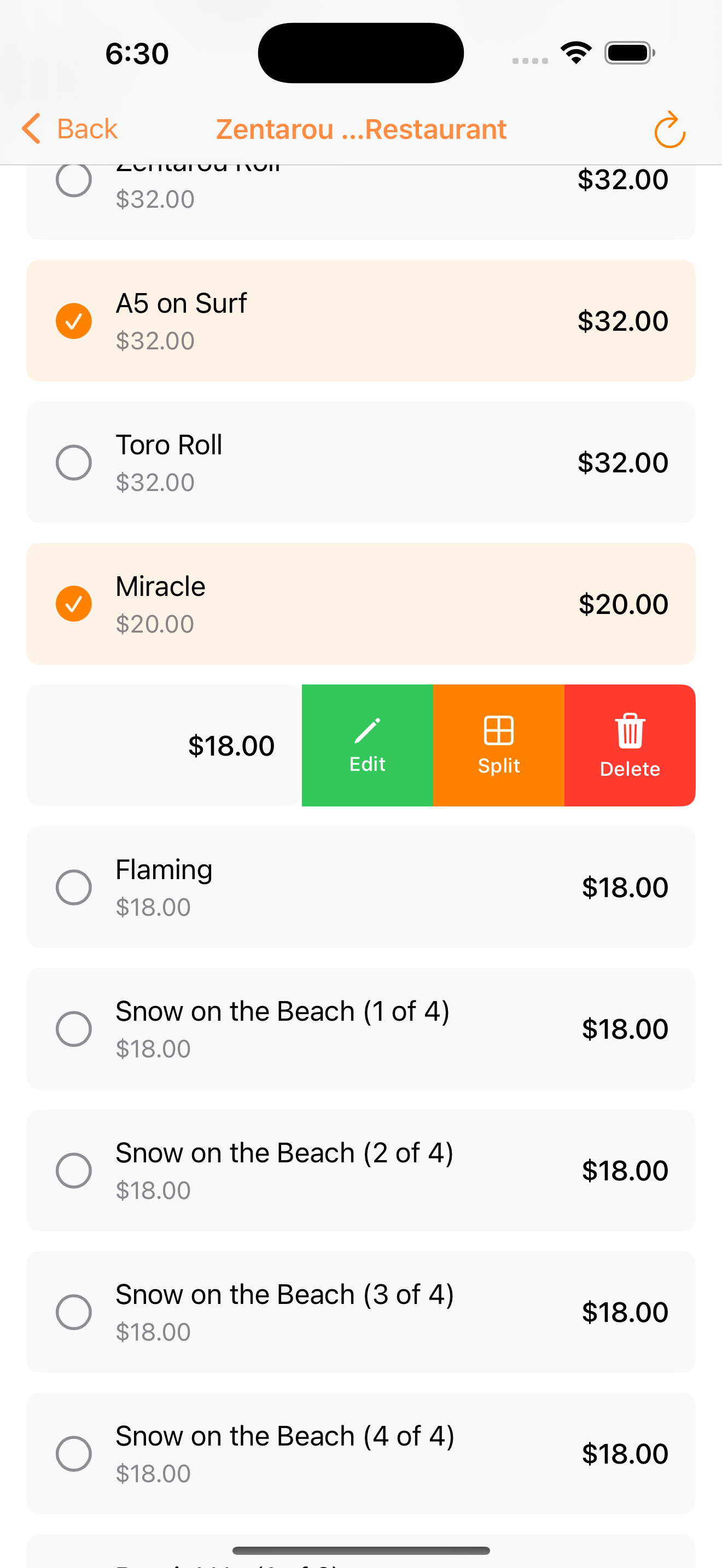
Task: Tap the back chevron icon
Action: point(32,129)
